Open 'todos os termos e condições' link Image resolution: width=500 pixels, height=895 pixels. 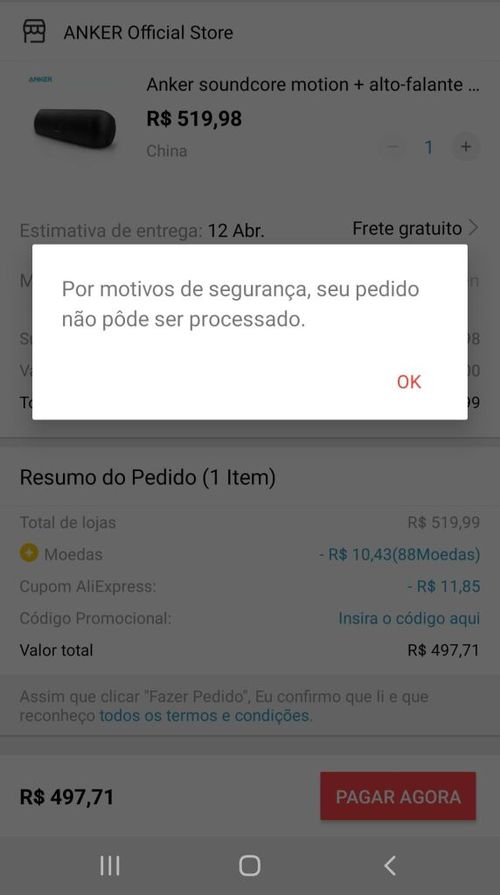coord(205,716)
